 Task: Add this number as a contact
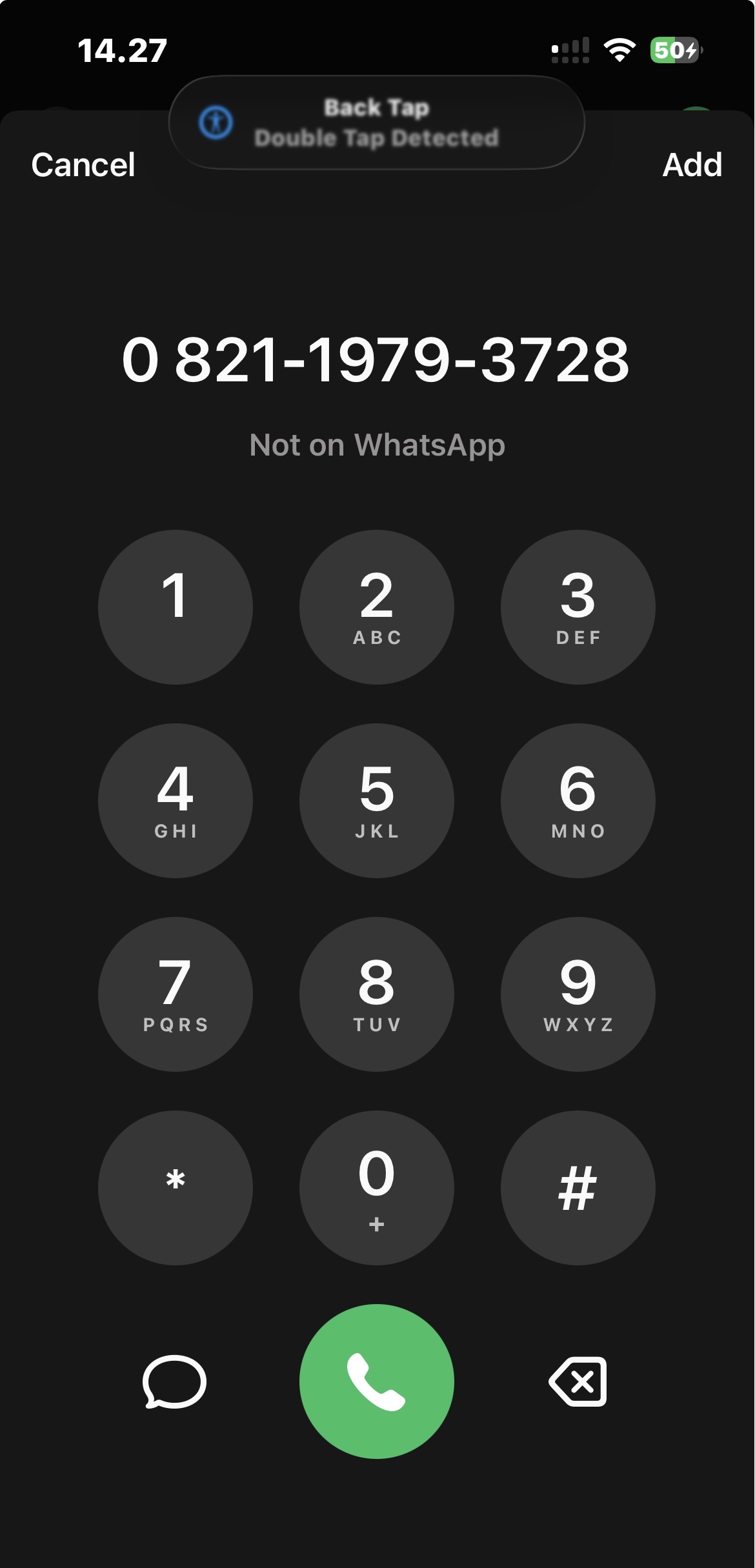point(692,165)
